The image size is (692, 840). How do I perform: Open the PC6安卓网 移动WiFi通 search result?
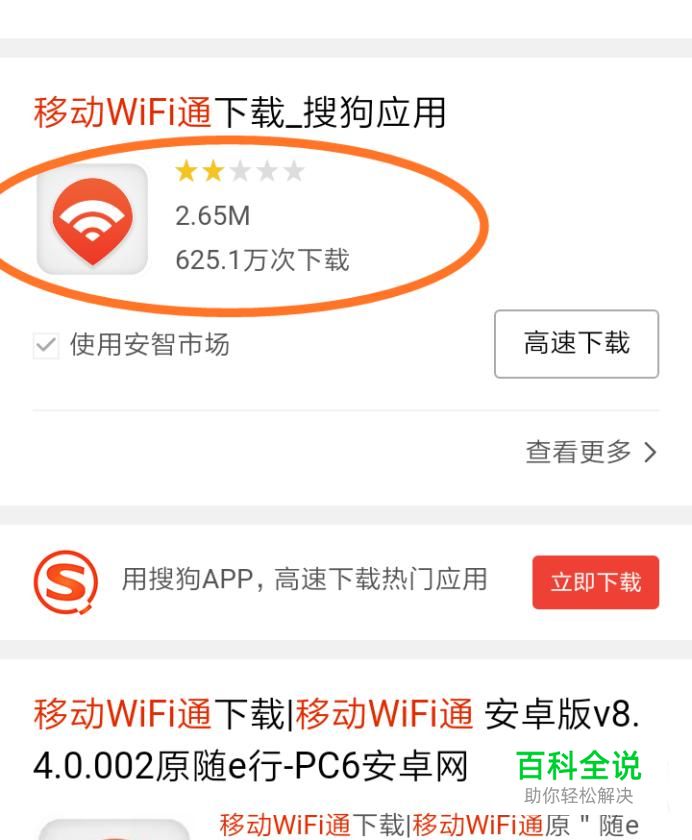click(300, 740)
